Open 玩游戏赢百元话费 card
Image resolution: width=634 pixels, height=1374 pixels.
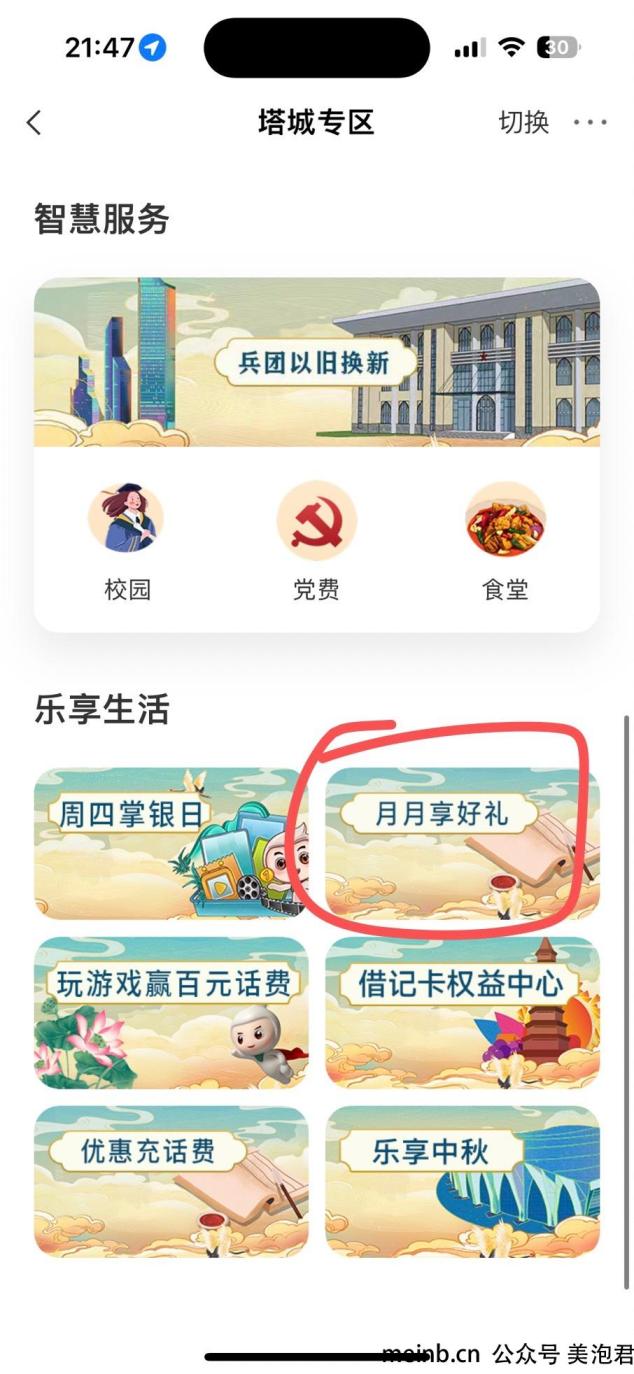pos(170,1012)
